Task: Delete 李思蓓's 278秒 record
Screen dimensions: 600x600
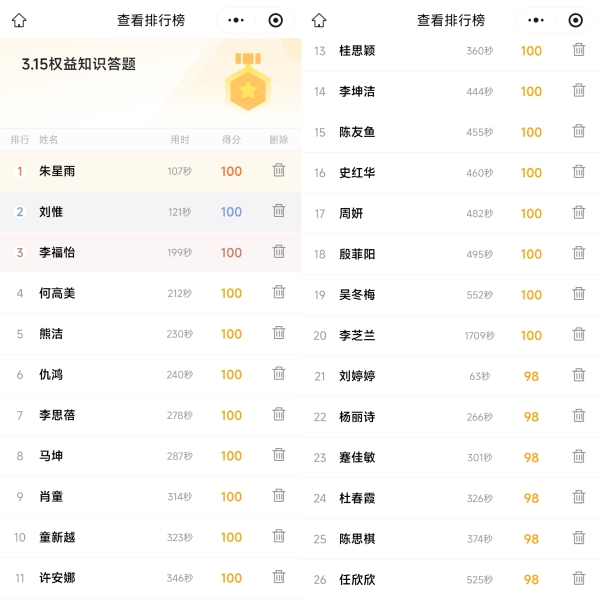Action: click(x=279, y=414)
